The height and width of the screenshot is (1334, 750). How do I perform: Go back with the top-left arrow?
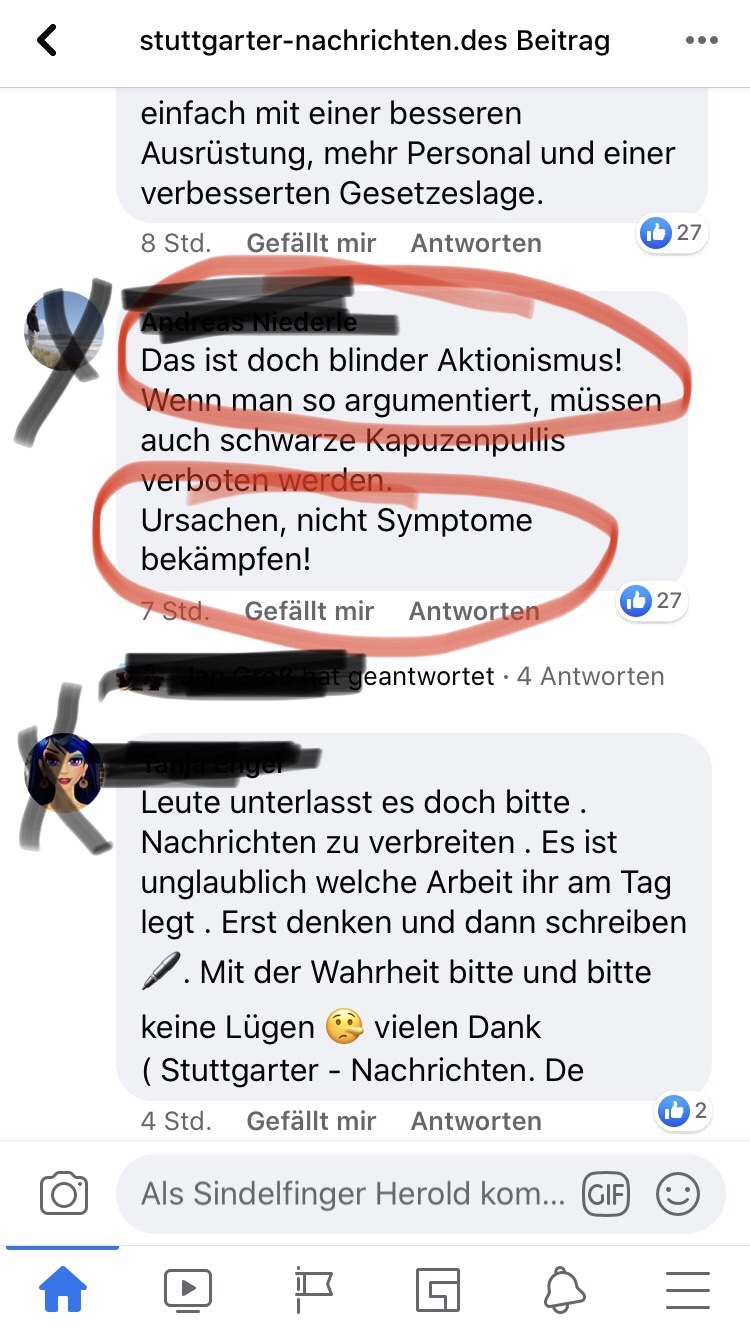pos(46,41)
